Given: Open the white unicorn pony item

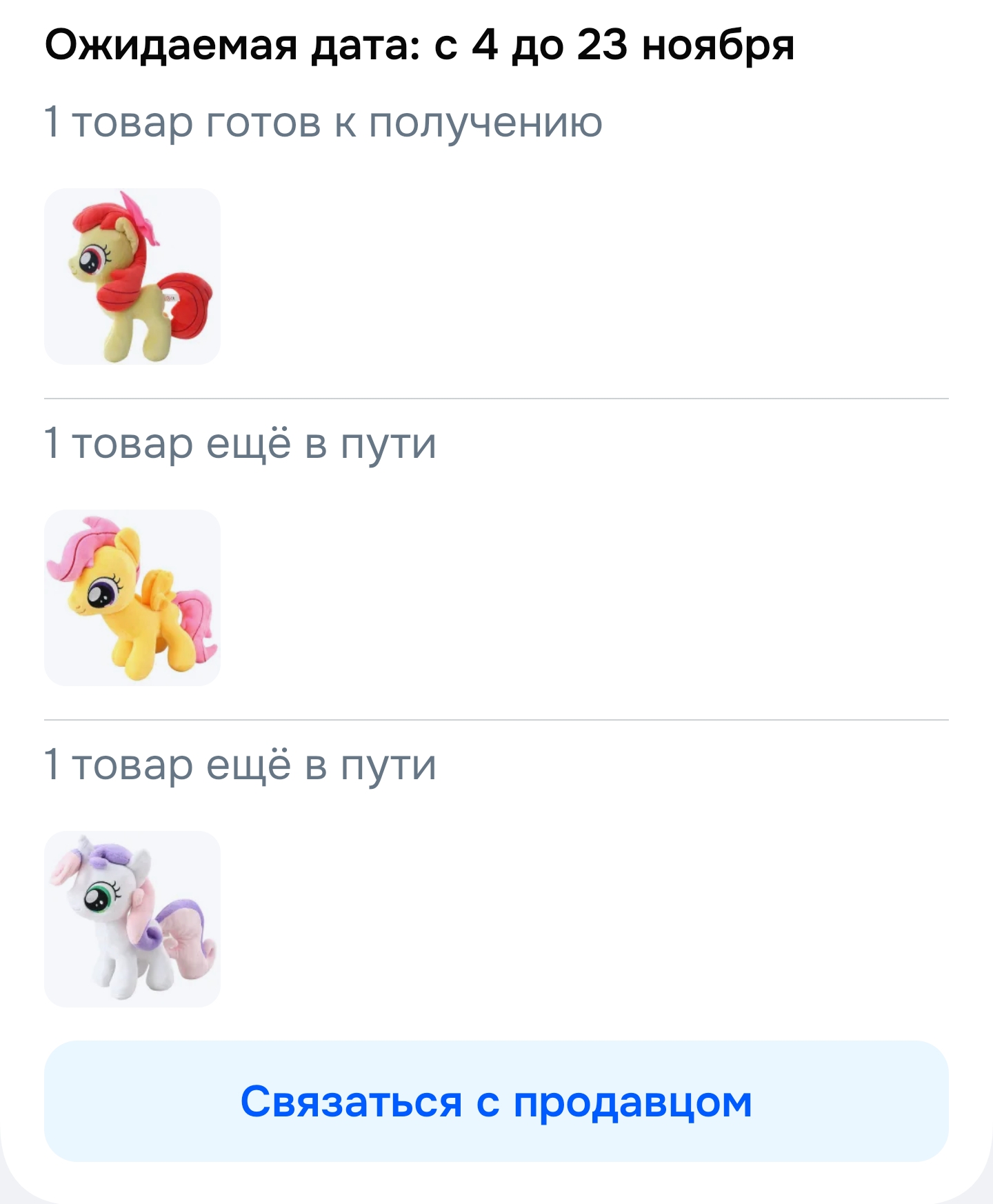Looking at the screenshot, I should 132,919.
